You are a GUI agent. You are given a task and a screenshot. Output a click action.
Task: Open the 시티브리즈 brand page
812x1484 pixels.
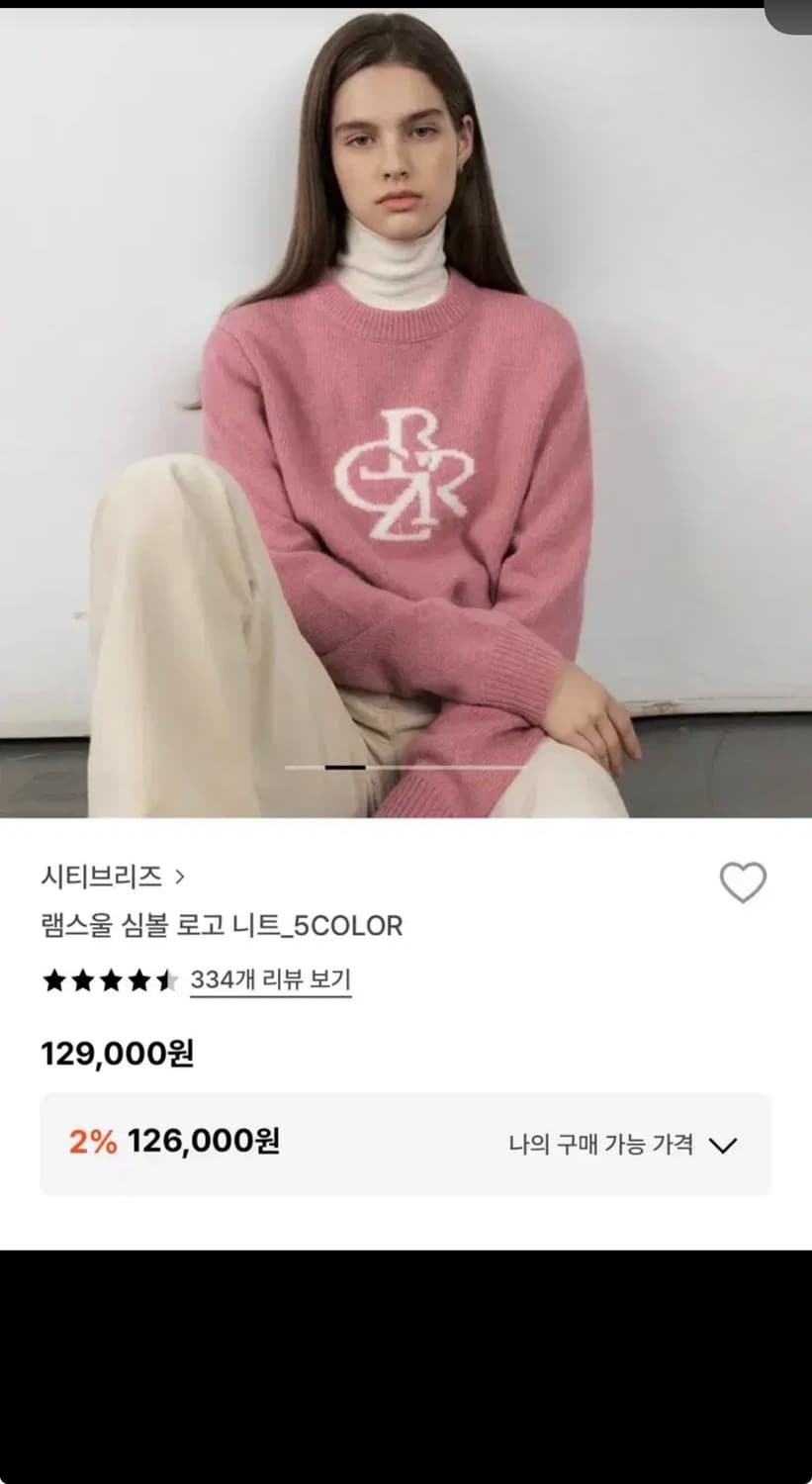tap(99, 876)
